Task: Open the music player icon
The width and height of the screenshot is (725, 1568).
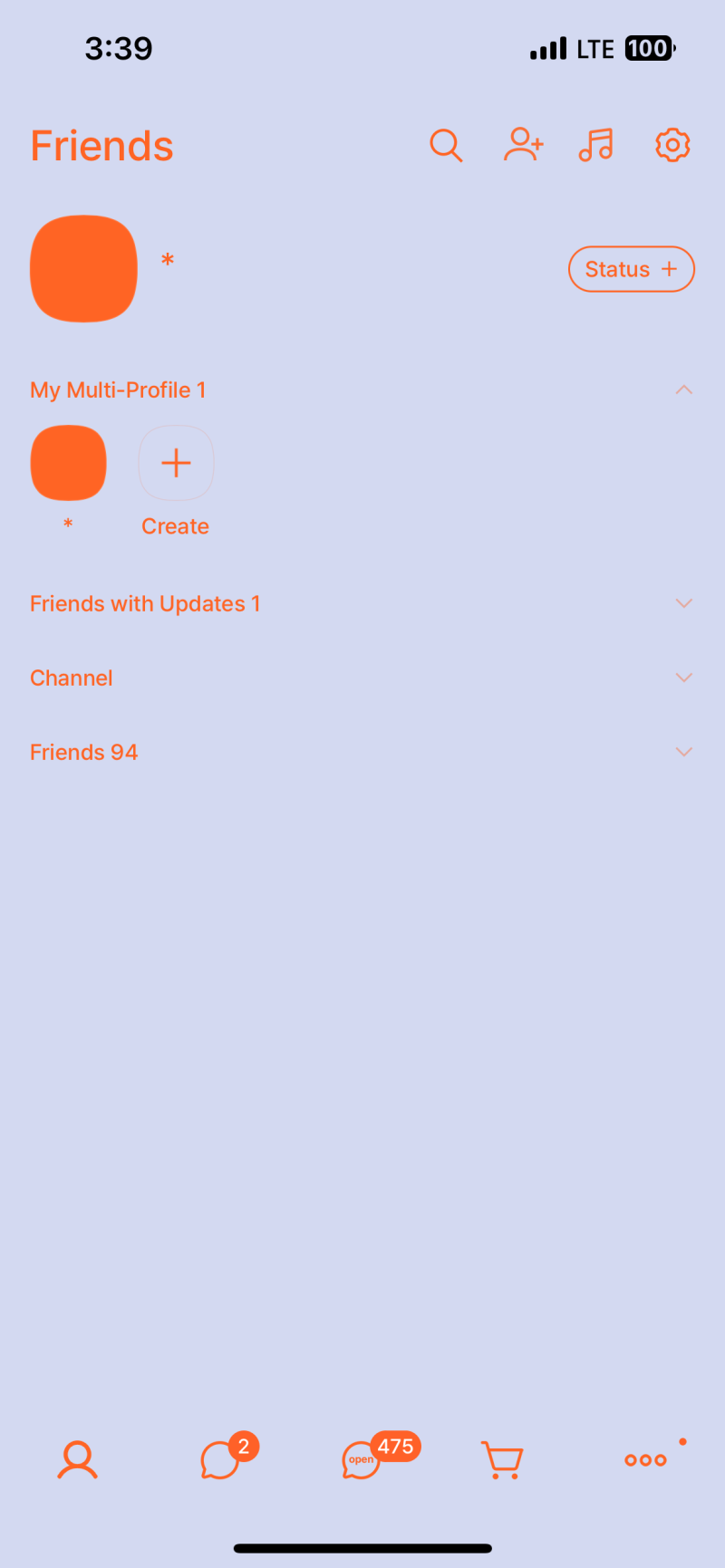Action: 595,145
